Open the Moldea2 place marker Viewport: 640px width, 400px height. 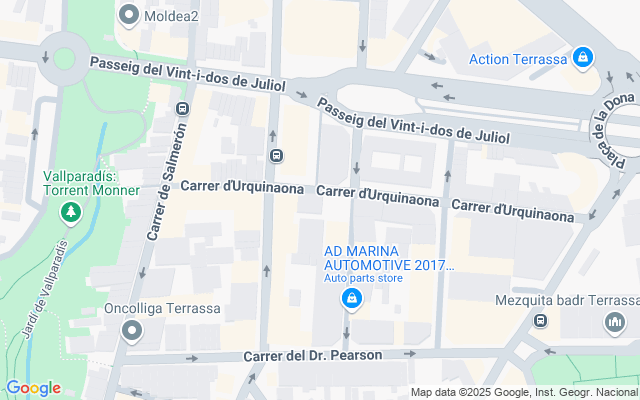[x=128, y=15]
